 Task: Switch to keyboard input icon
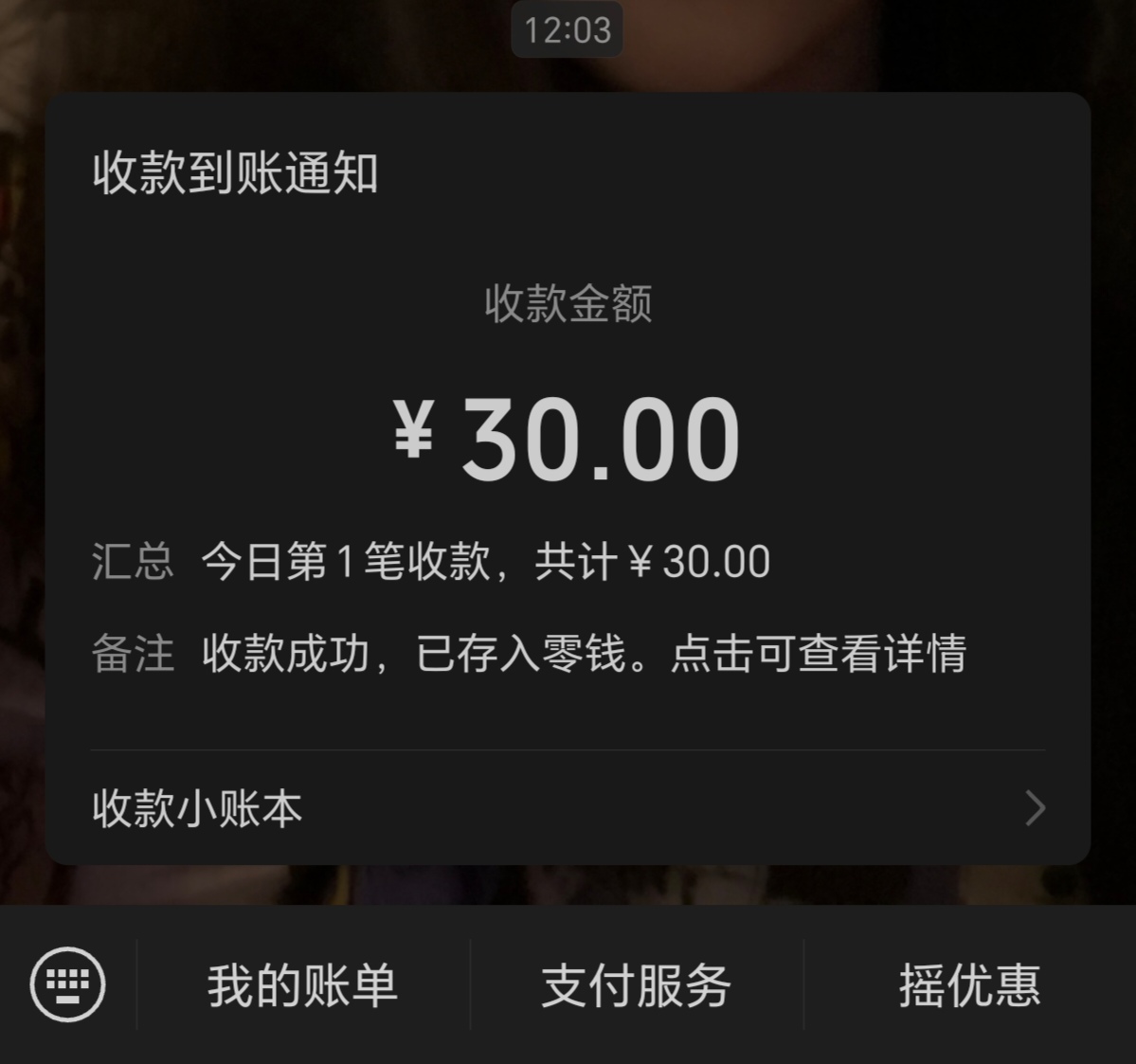click(68, 984)
